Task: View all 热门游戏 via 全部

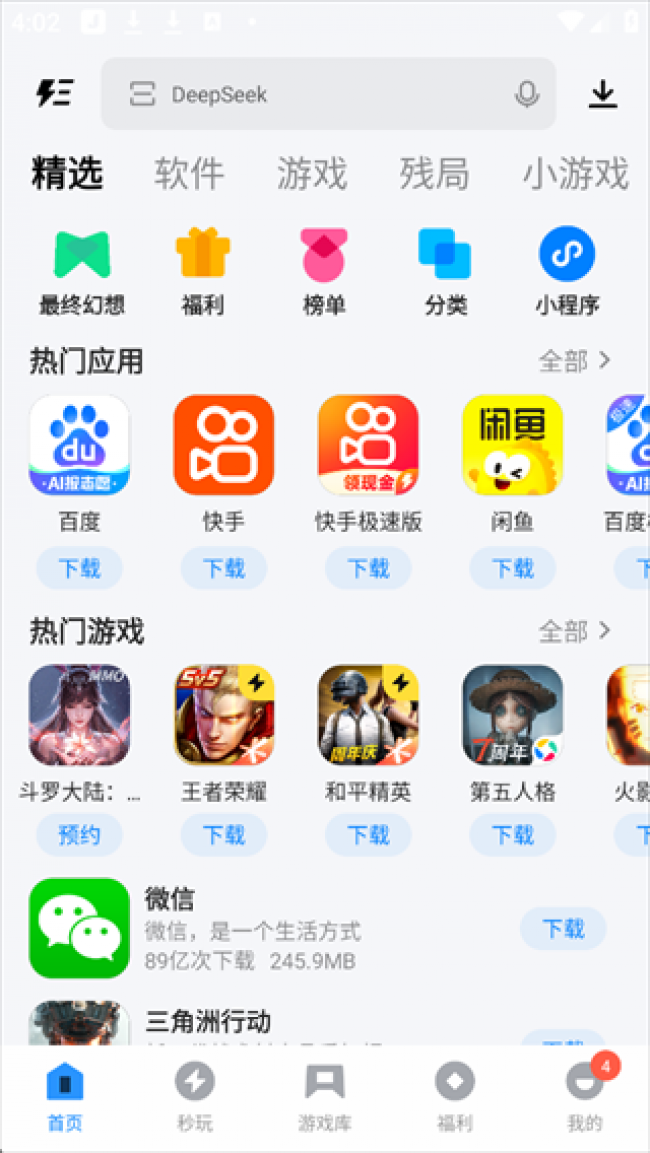Action: point(575,631)
